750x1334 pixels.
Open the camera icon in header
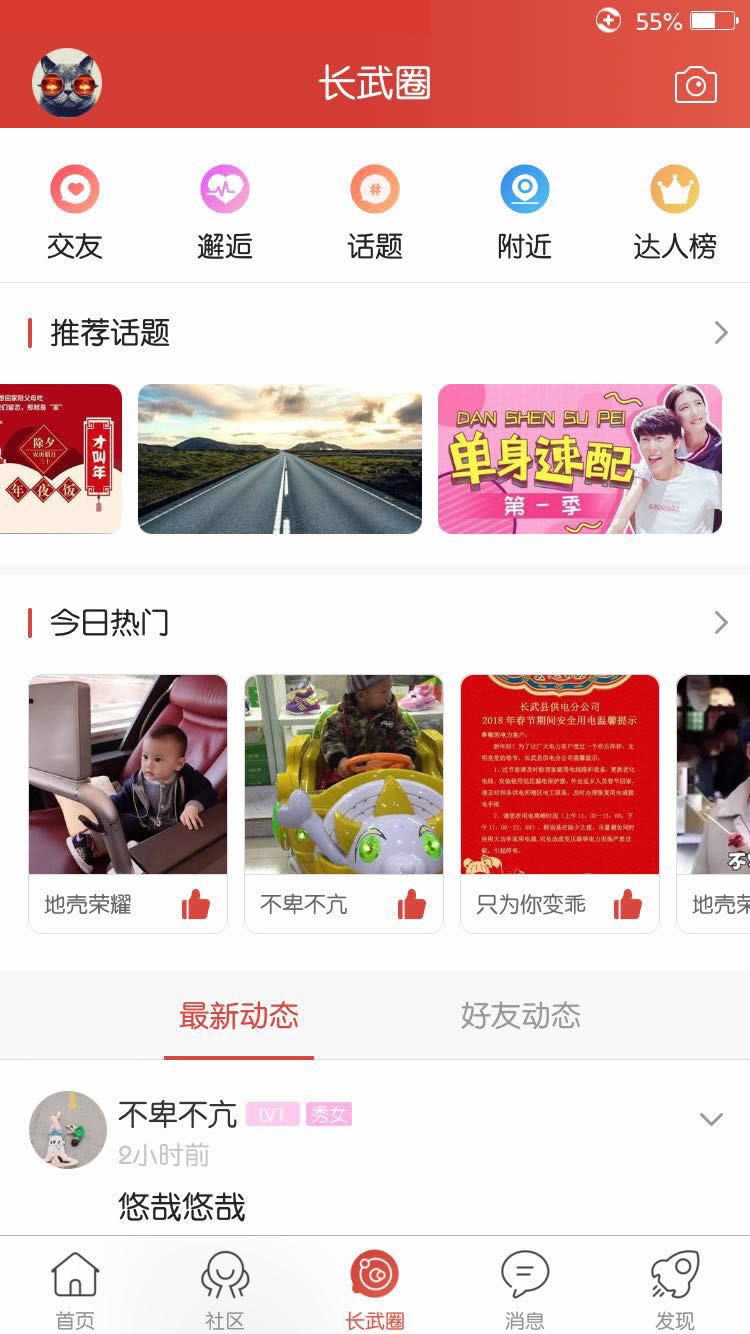[695, 85]
